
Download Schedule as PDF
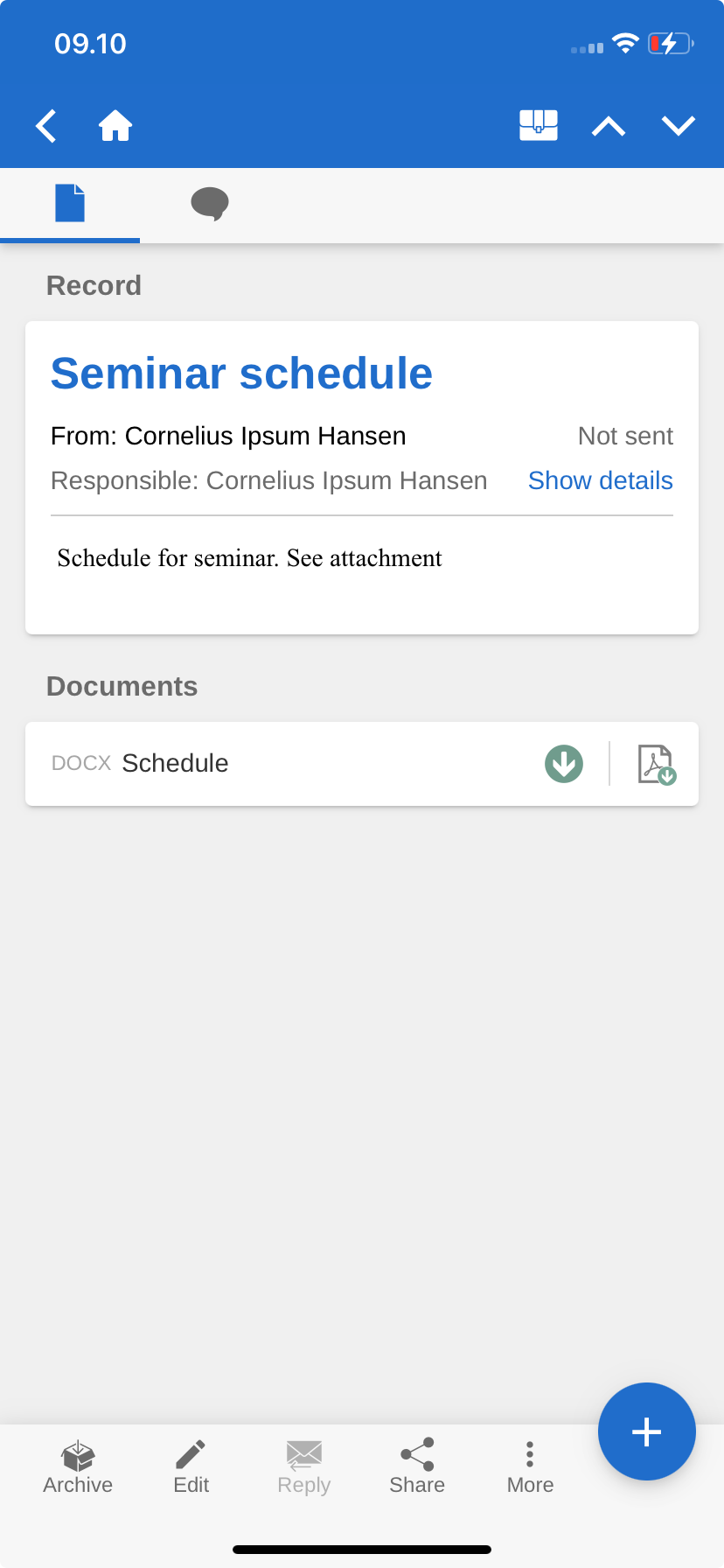(656, 764)
